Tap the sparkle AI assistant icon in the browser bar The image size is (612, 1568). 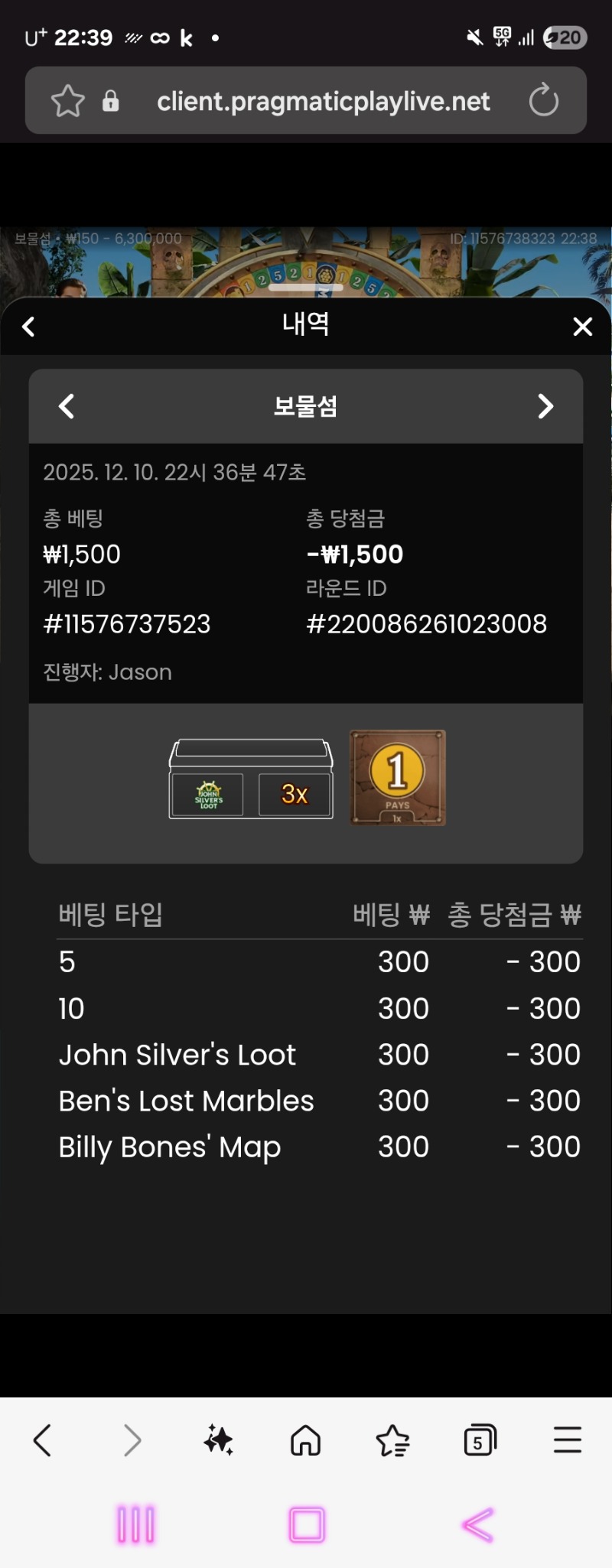(219, 1440)
